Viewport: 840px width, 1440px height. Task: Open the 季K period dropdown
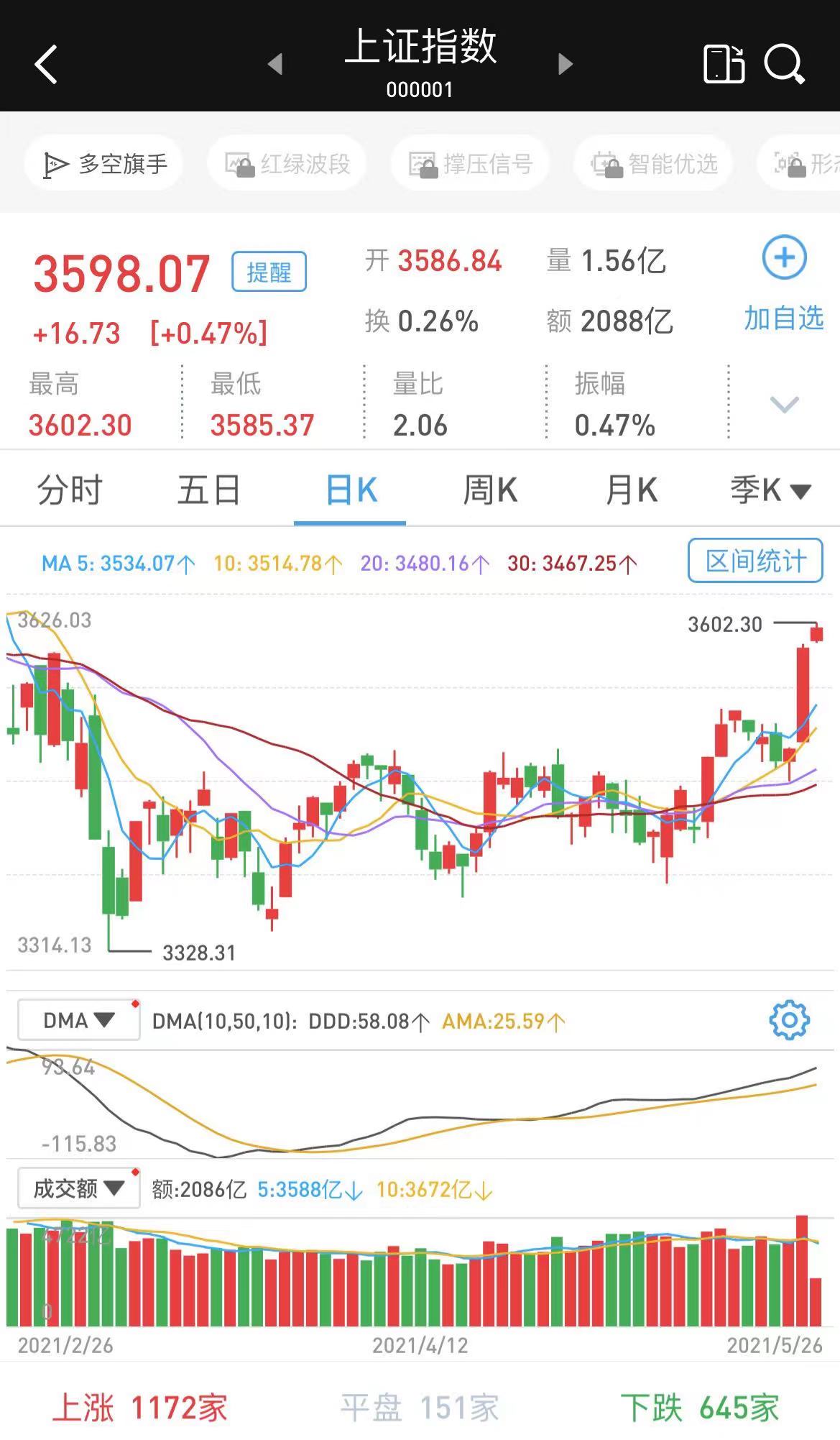pyautogui.click(x=770, y=490)
